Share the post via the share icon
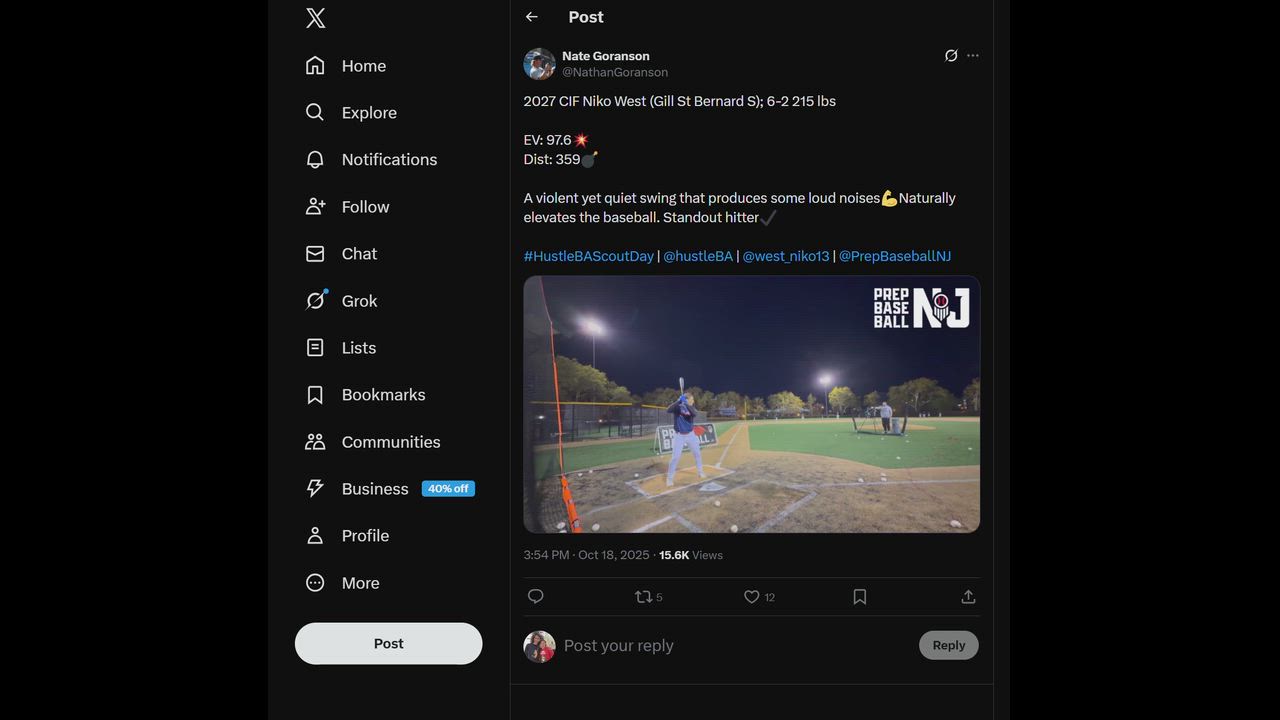The width and height of the screenshot is (1280, 720). tap(968, 597)
